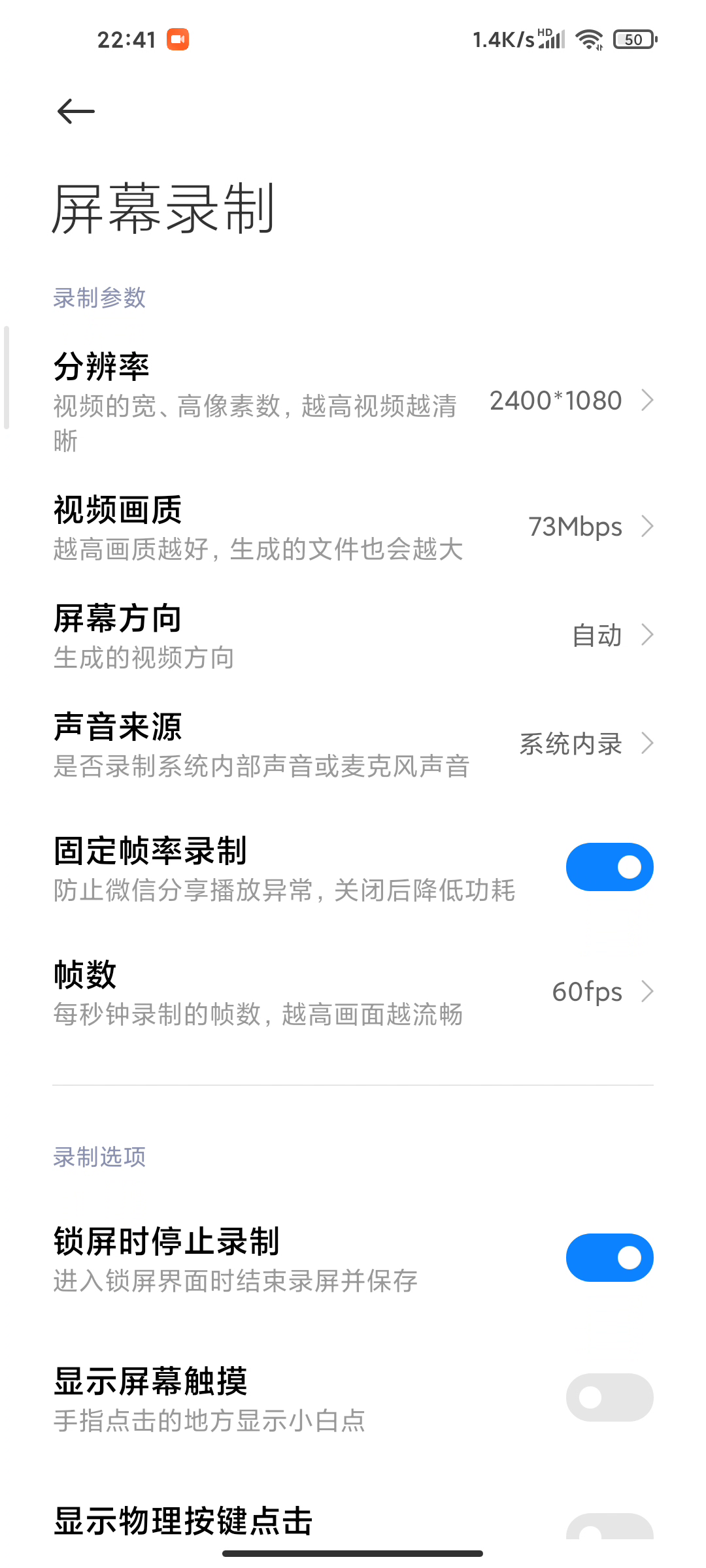
Task: Turn off the 固定帧率录制 switch
Action: (x=609, y=867)
